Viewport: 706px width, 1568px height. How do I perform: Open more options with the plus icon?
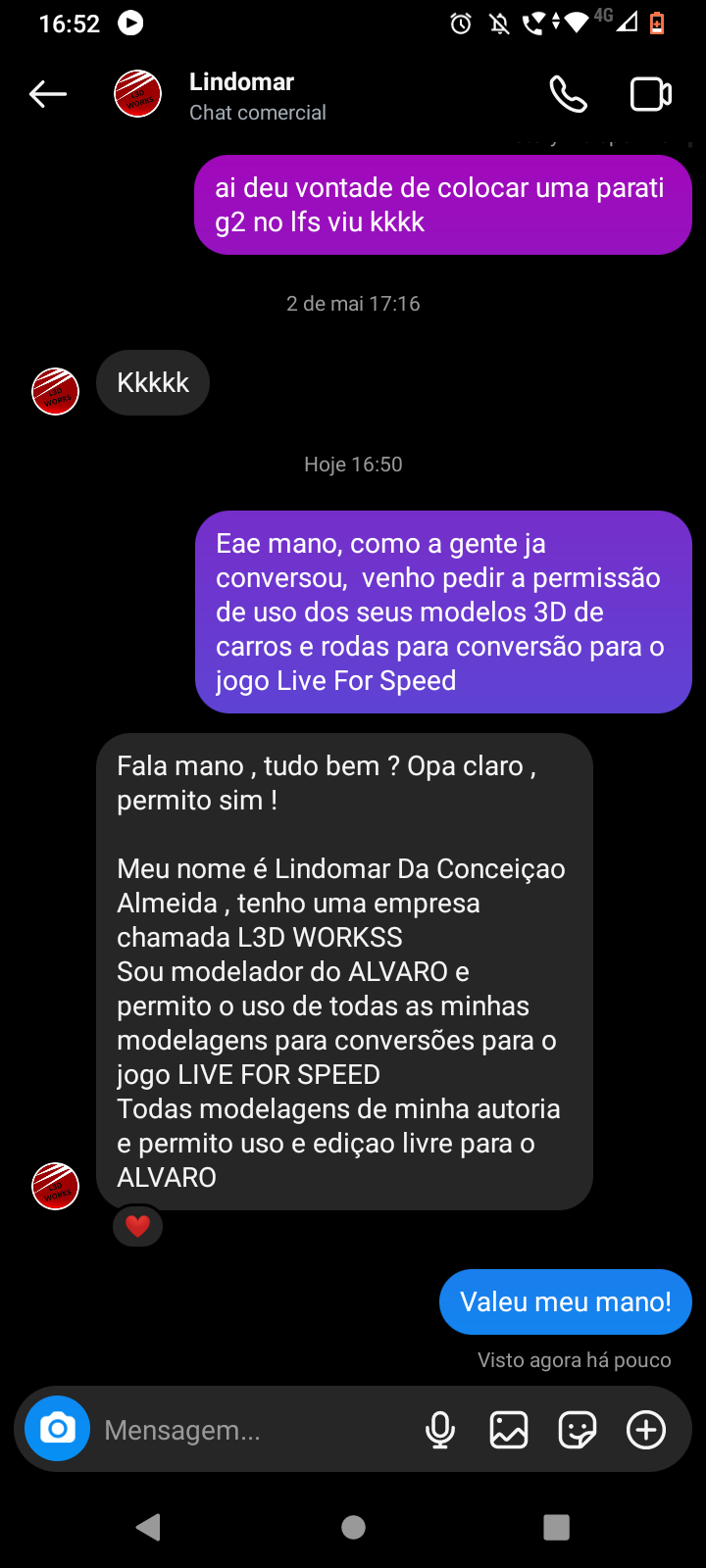point(646,1430)
